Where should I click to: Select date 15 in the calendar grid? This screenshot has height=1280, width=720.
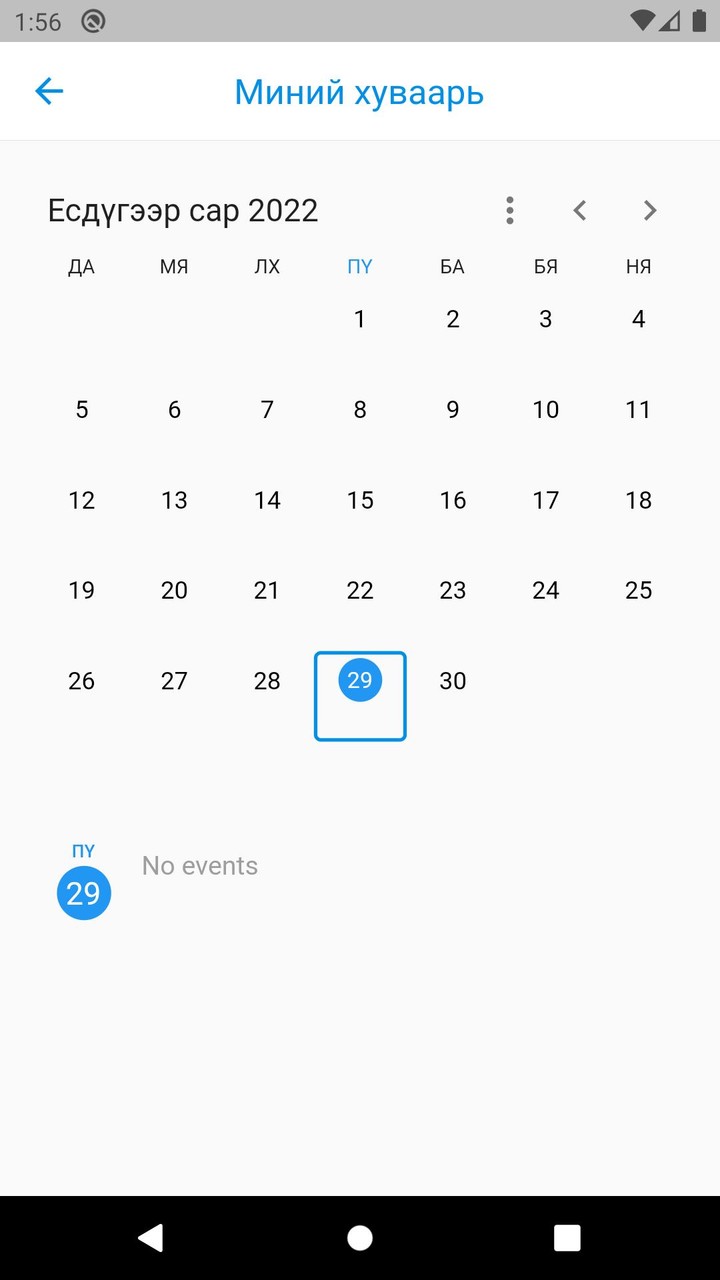[360, 500]
